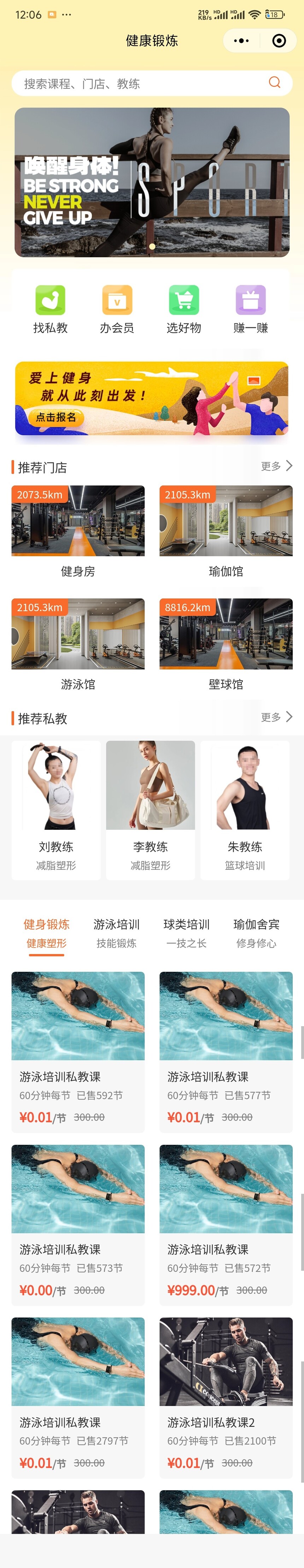Open the 办会员 membership shortcut
The width and height of the screenshot is (304, 1568).
click(117, 309)
